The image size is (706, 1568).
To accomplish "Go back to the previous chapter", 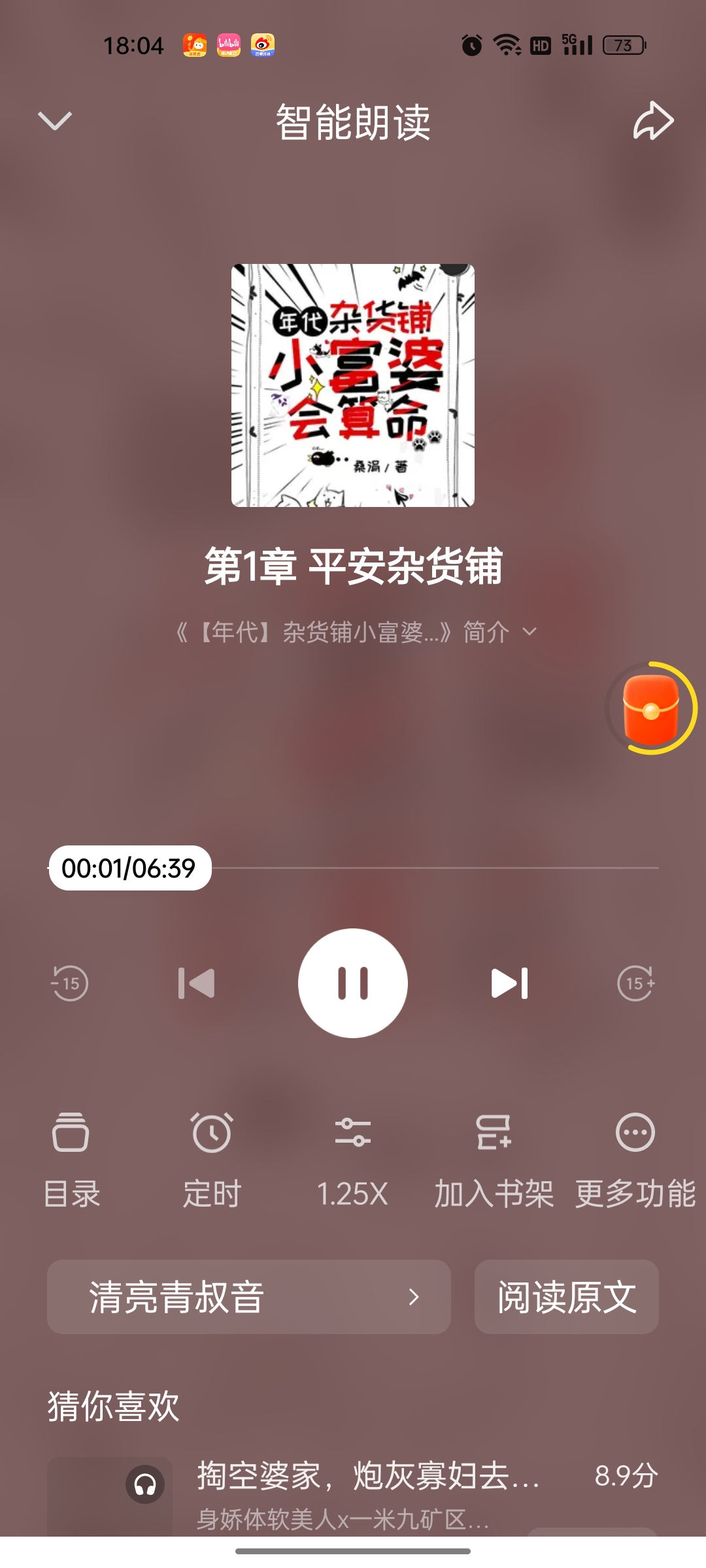I will (196, 983).
